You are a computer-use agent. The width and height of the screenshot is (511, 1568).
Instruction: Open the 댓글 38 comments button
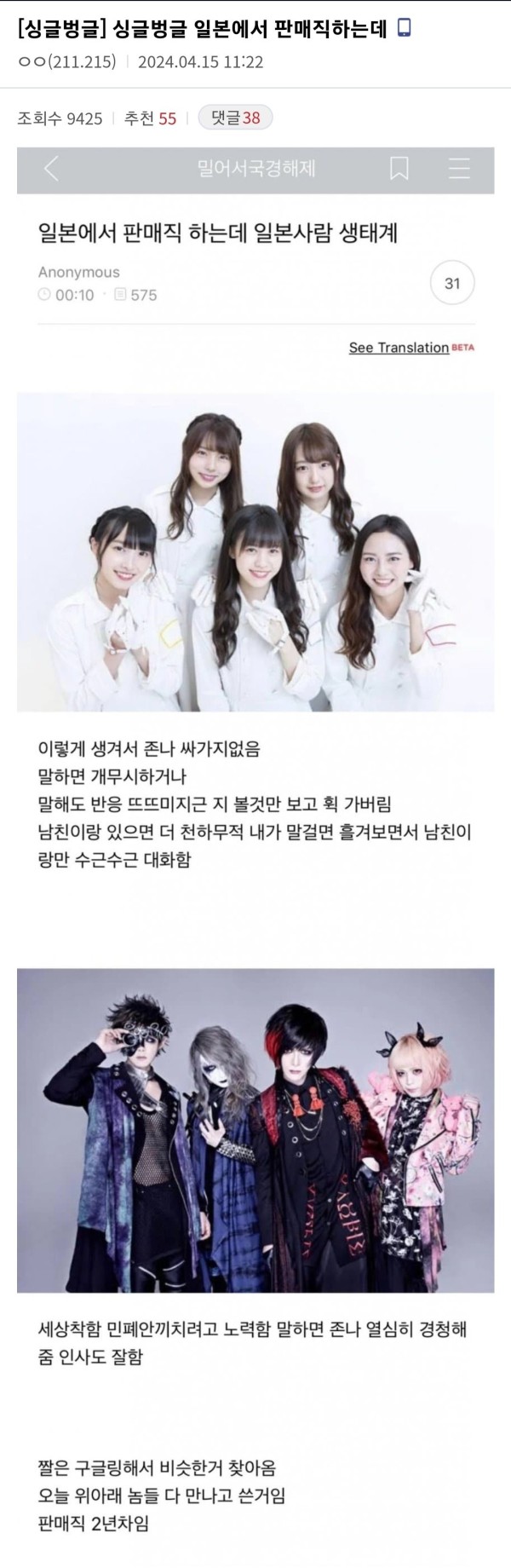tap(234, 118)
